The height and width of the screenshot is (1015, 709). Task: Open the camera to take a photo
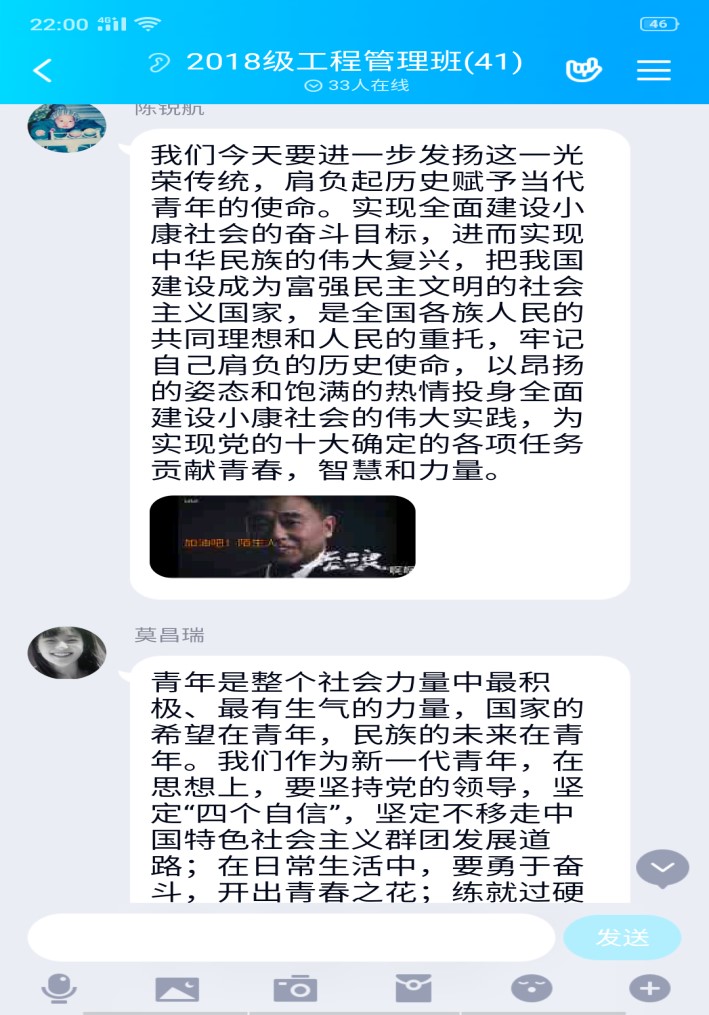coord(295,989)
